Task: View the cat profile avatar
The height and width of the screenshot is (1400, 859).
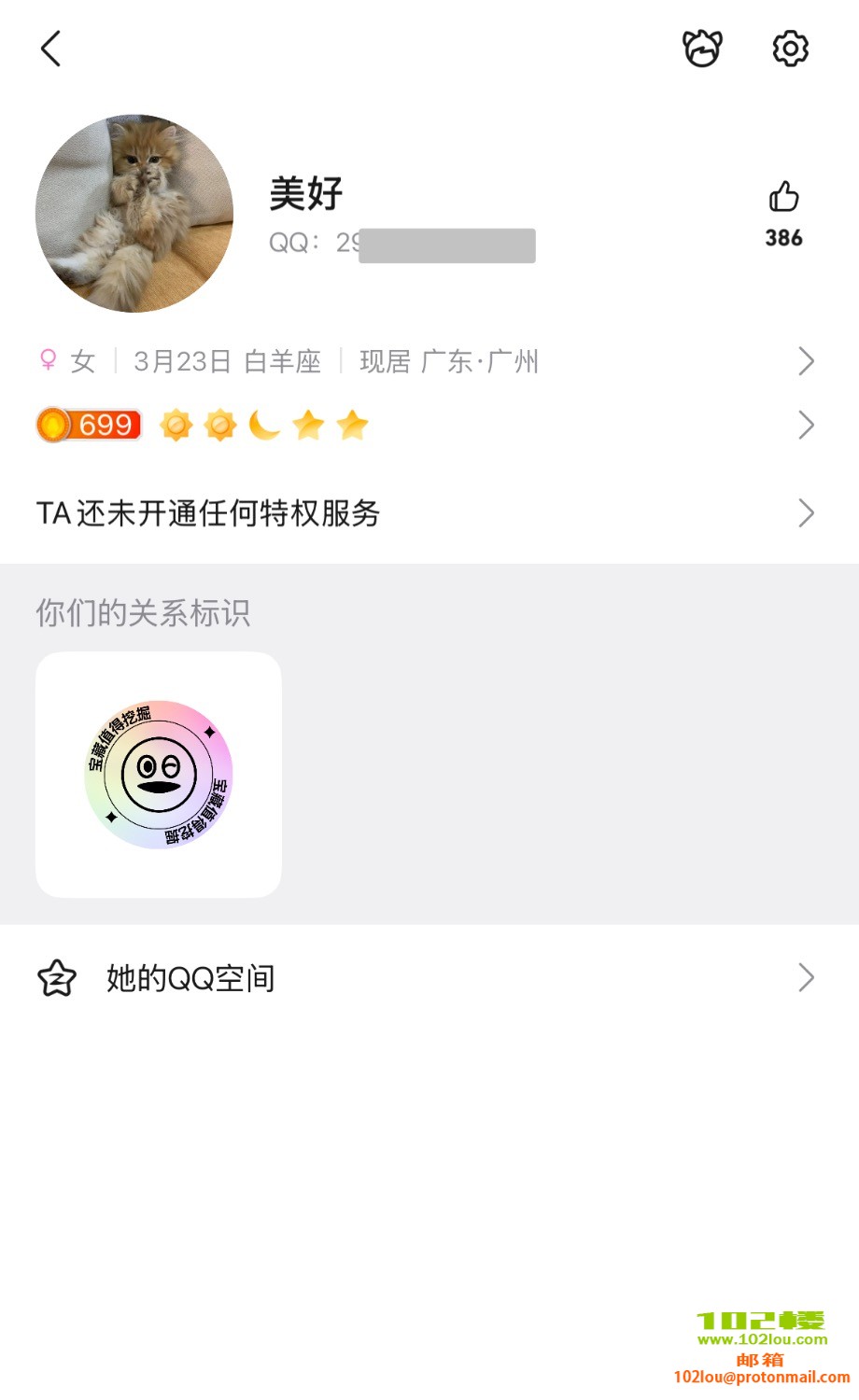Action: coord(134,214)
